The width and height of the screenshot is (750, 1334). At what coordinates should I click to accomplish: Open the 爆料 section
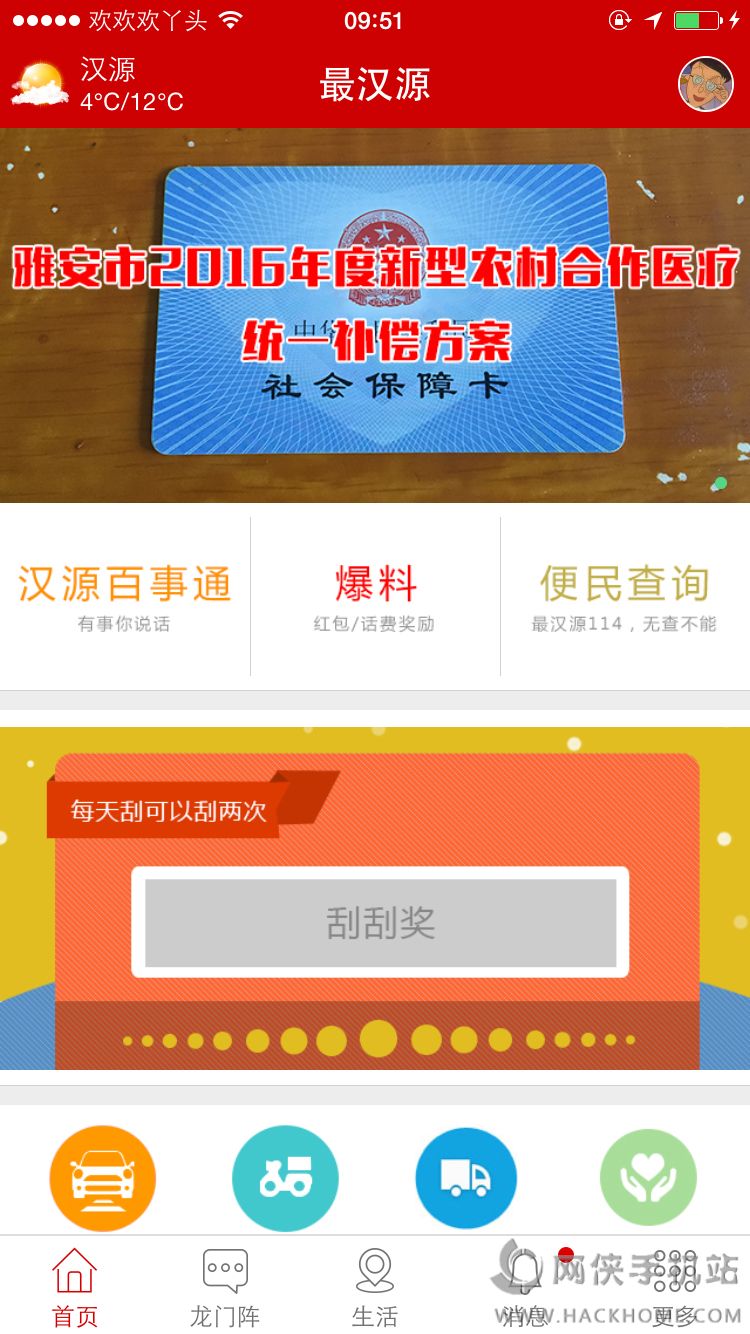(x=375, y=597)
